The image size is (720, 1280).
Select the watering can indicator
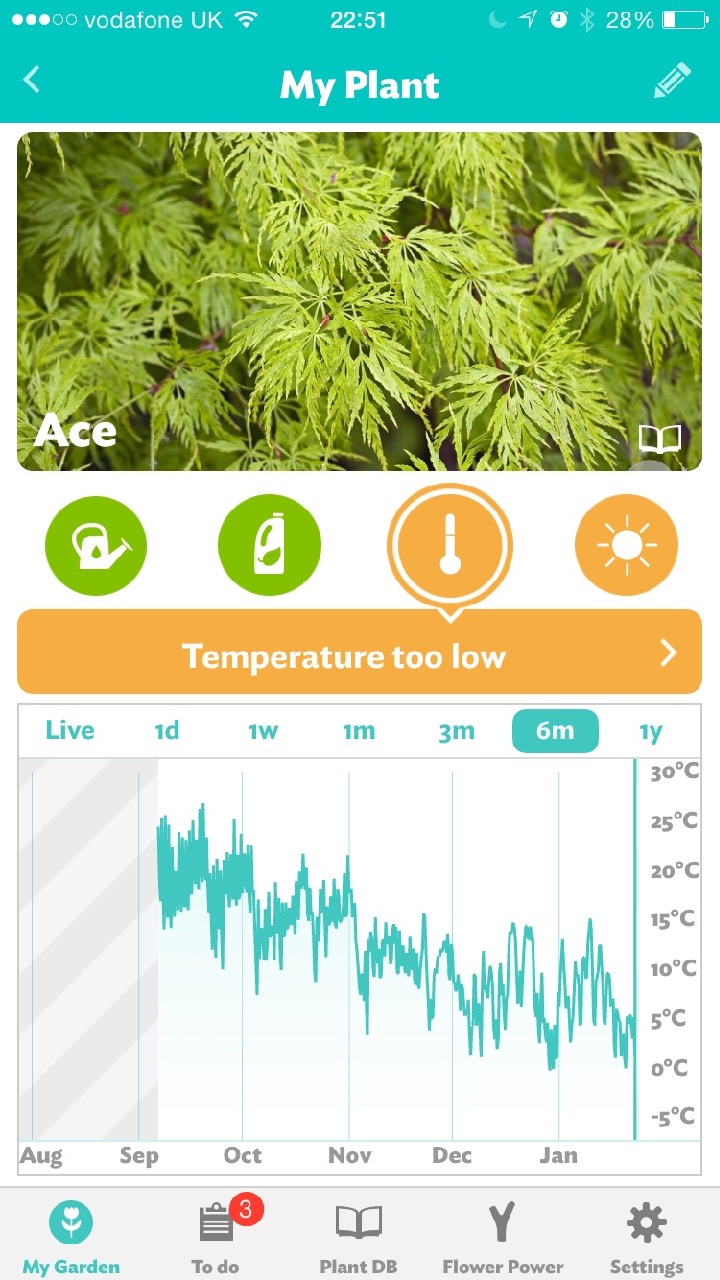tap(96, 546)
